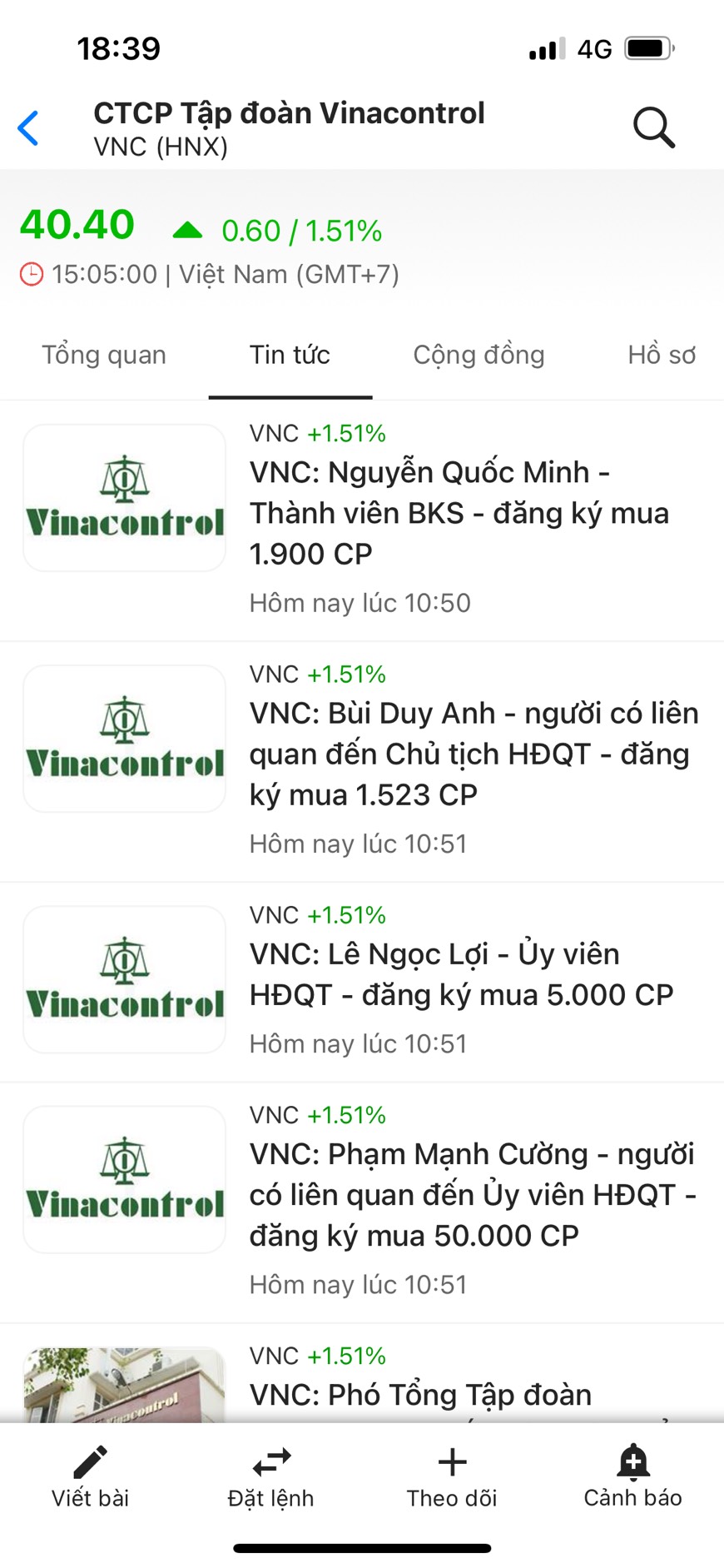View the Phạm Mạnh Cường news article
The height and width of the screenshot is (1568, 724).
pyautogui.click(x=472, y=1195)
